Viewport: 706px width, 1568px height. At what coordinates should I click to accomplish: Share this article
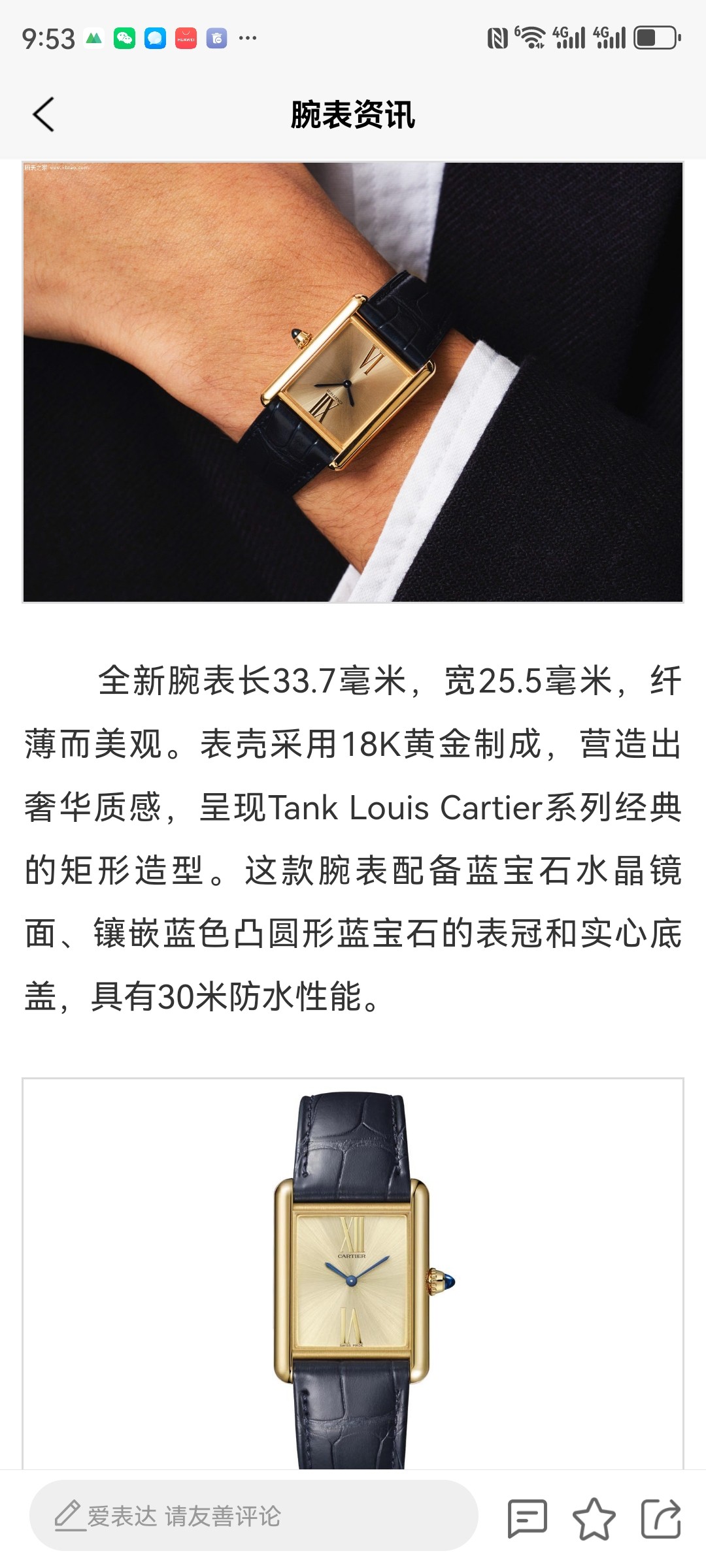661,1518
